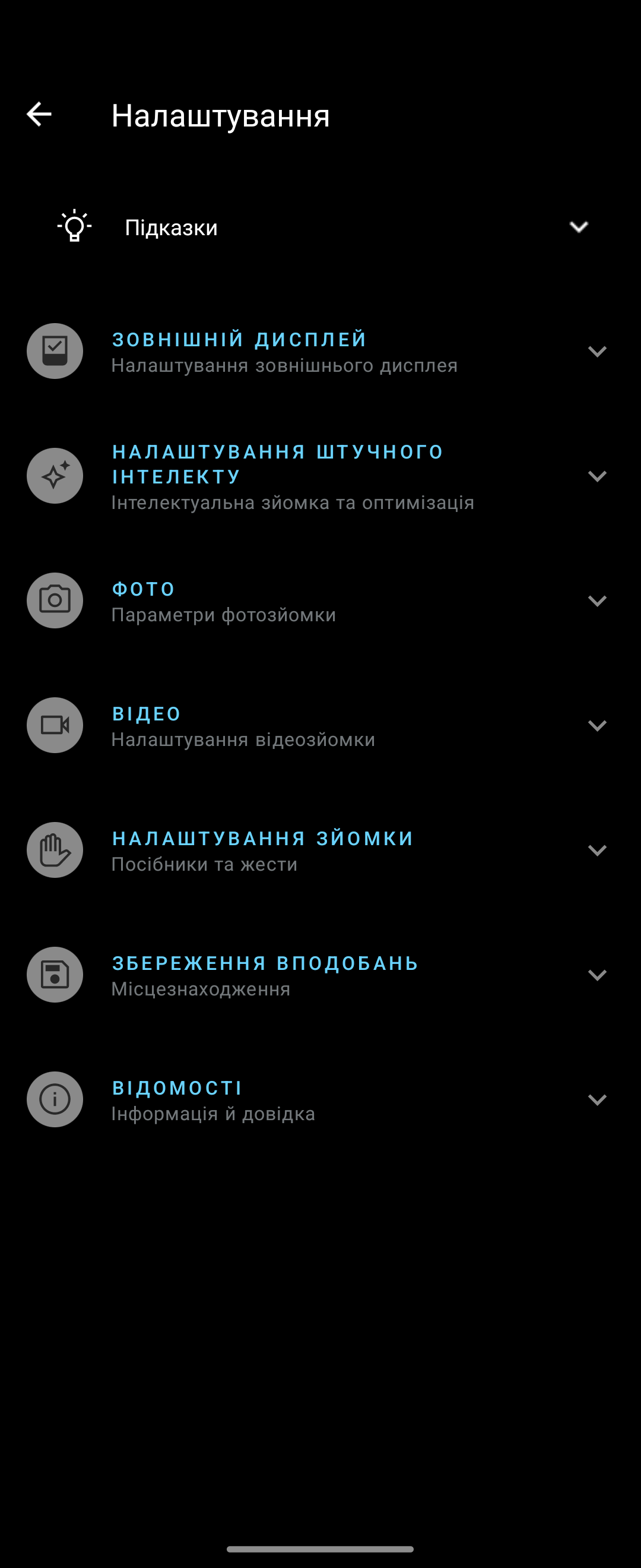Expand the Підказки section
This screenshot has width=641, height=1568.
point(577,227)
